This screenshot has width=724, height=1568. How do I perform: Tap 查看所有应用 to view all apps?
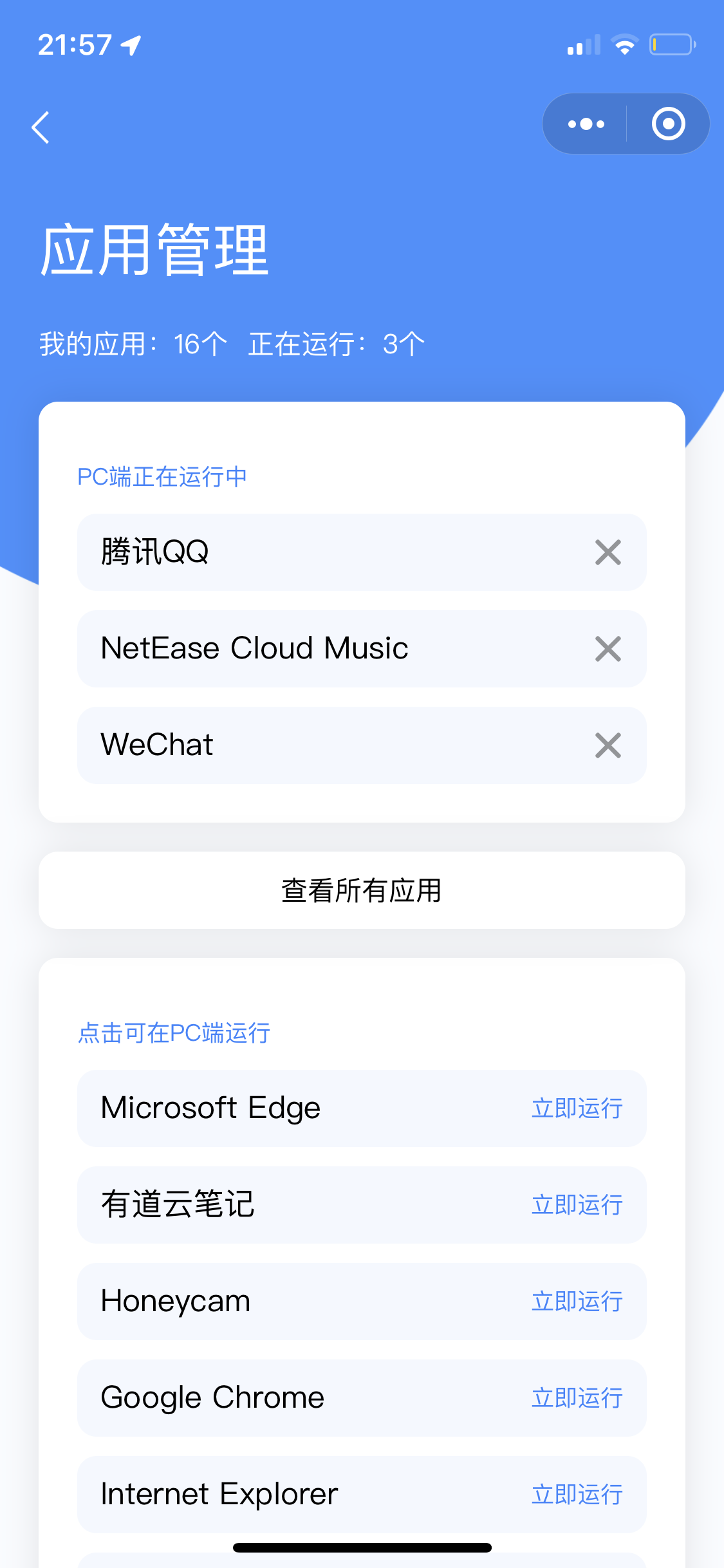coord(362,890)
